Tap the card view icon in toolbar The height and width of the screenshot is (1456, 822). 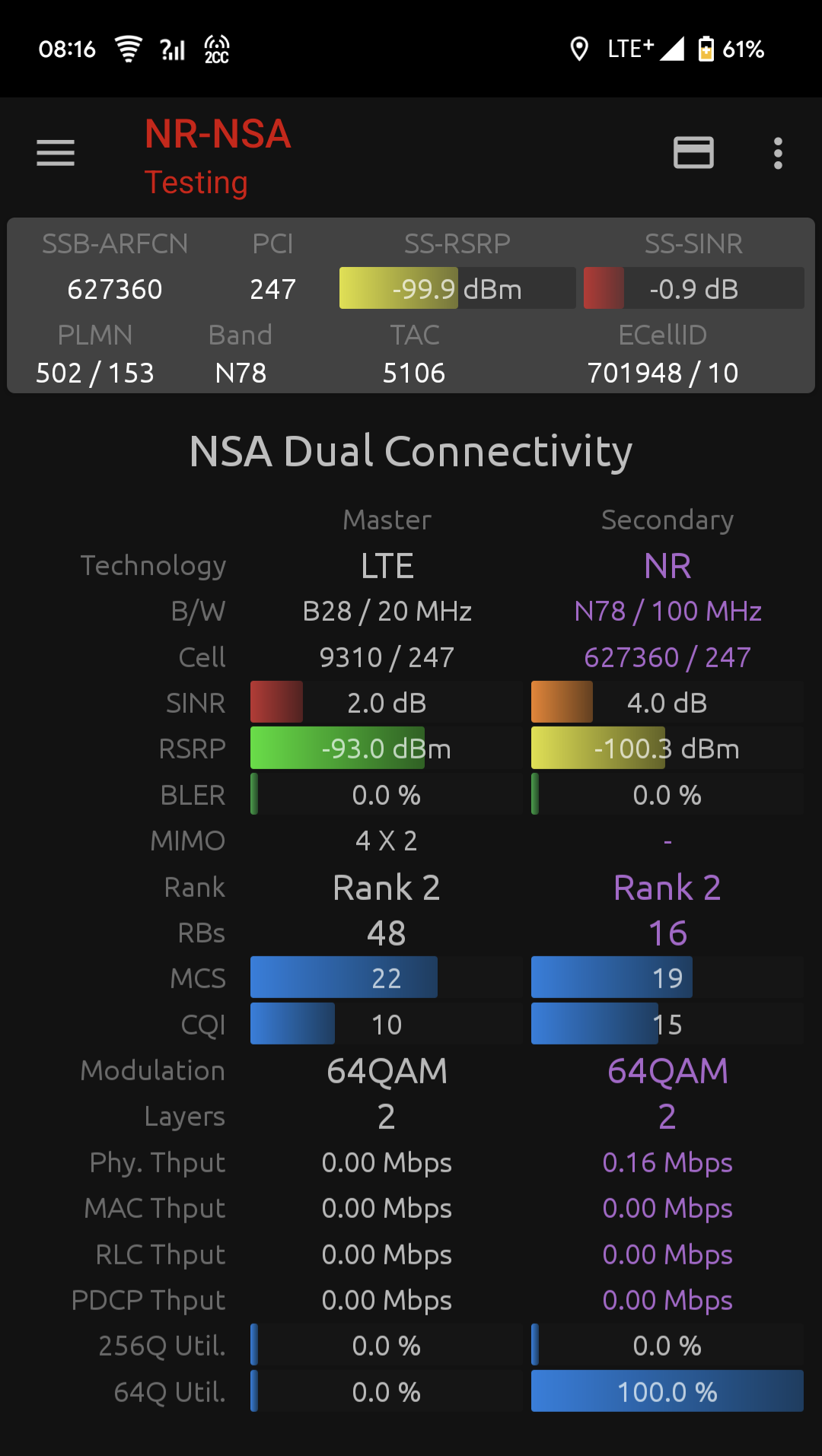click(693, 153)
